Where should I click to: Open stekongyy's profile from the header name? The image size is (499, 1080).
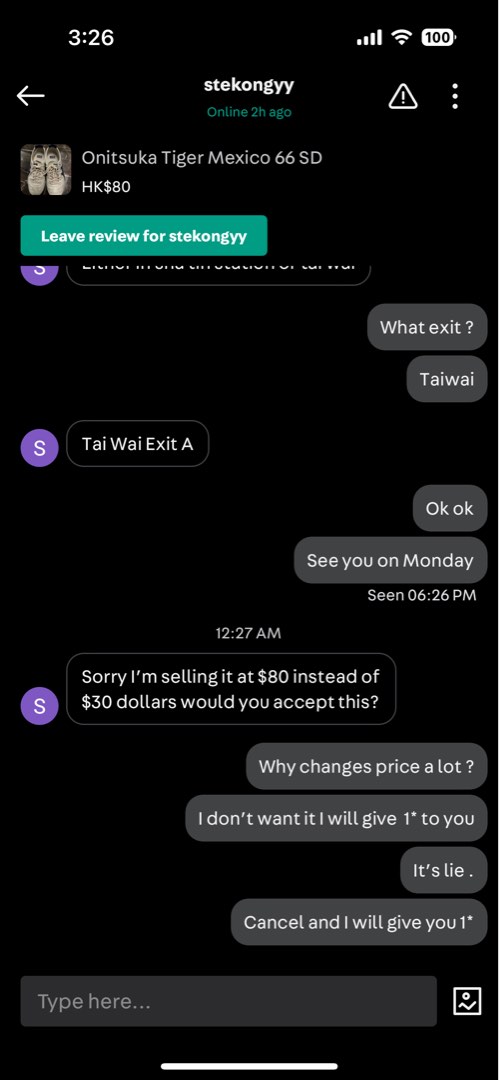[249, 85]
